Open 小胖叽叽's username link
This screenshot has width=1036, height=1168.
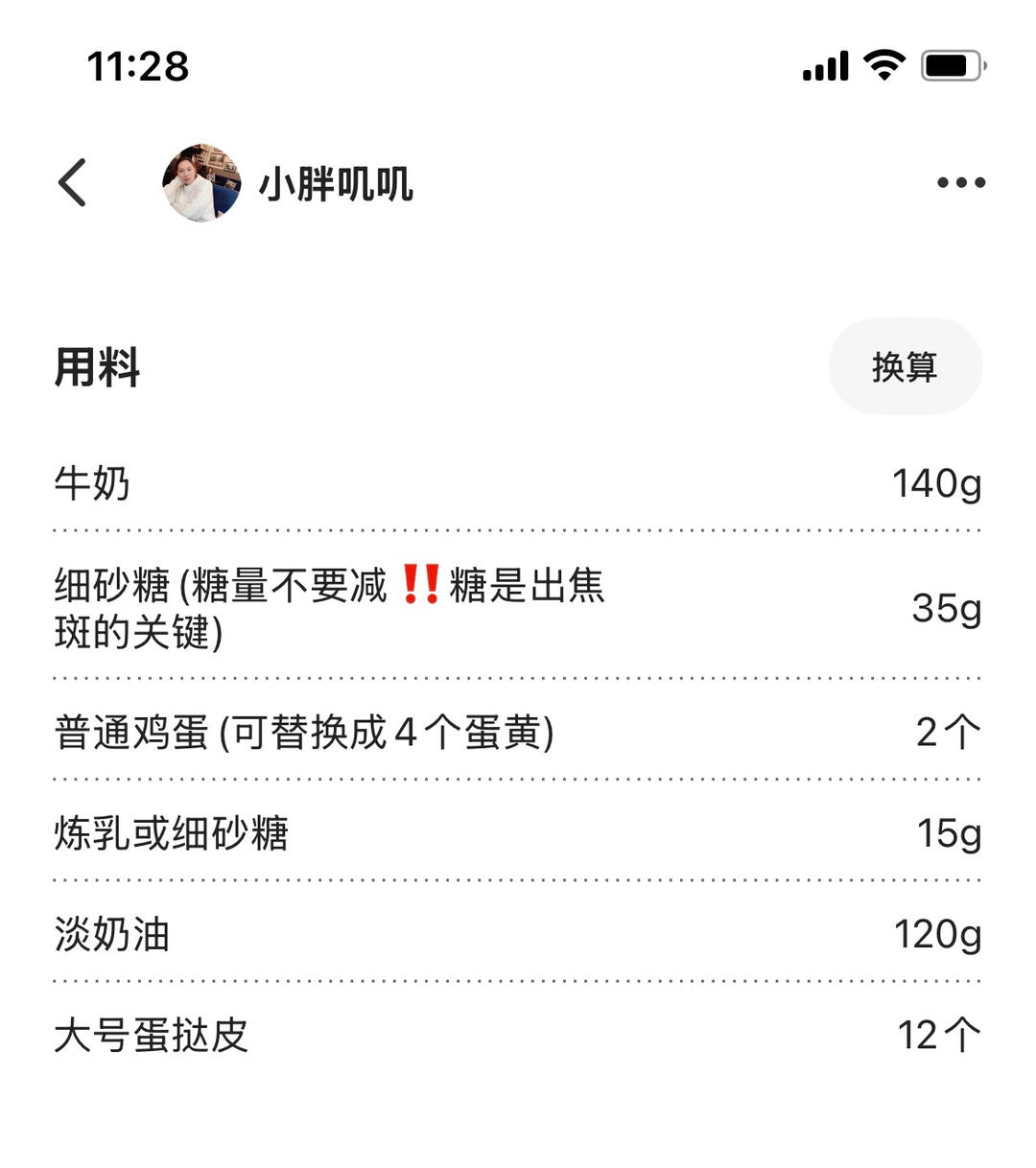(x=338, y=185)
